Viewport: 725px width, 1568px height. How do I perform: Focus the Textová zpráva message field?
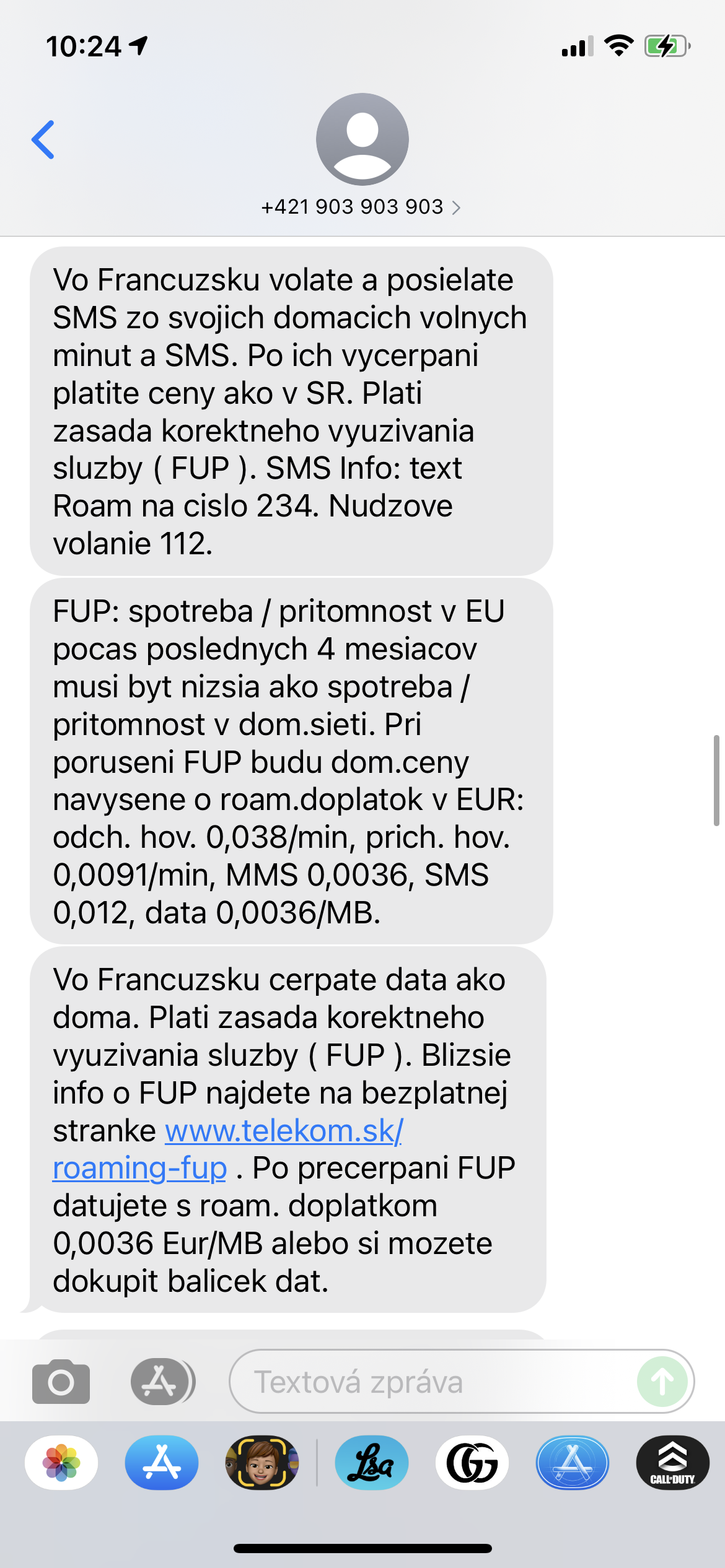click(434, 1382)
